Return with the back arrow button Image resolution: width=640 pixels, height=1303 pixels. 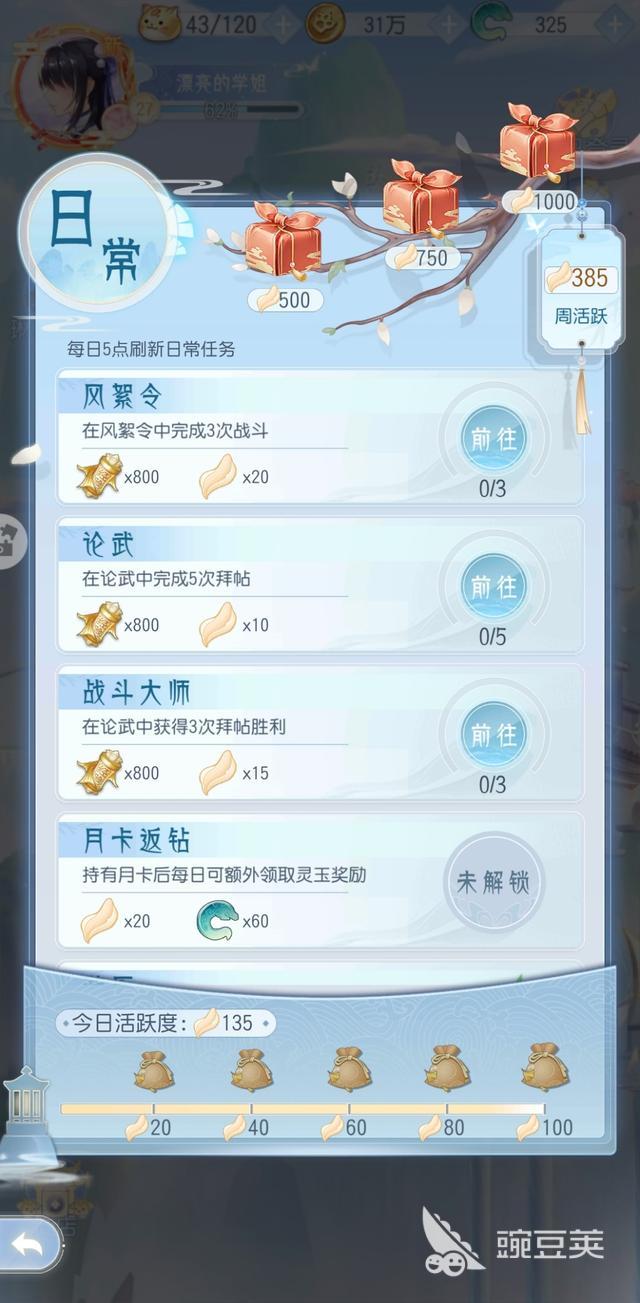[28, 1245]
